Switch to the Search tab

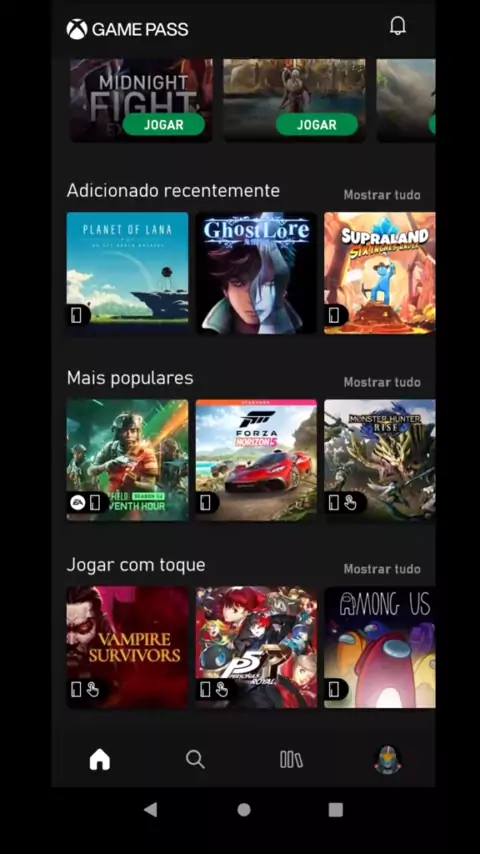(195, 759)
